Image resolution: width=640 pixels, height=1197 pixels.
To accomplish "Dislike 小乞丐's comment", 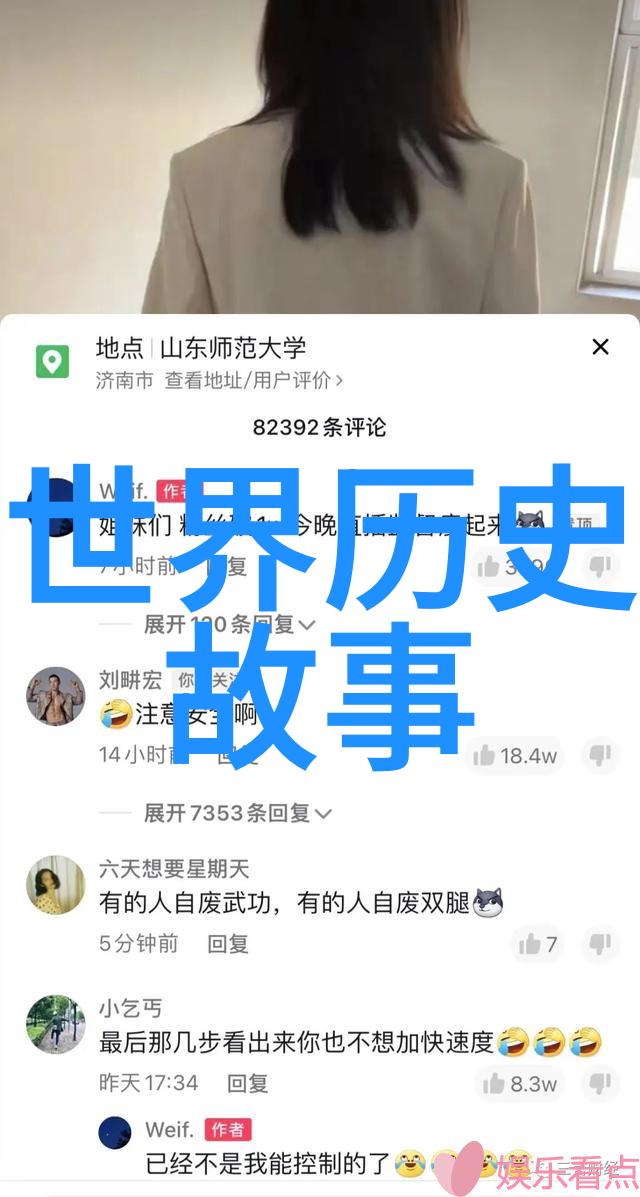I will pos(599,1082).
